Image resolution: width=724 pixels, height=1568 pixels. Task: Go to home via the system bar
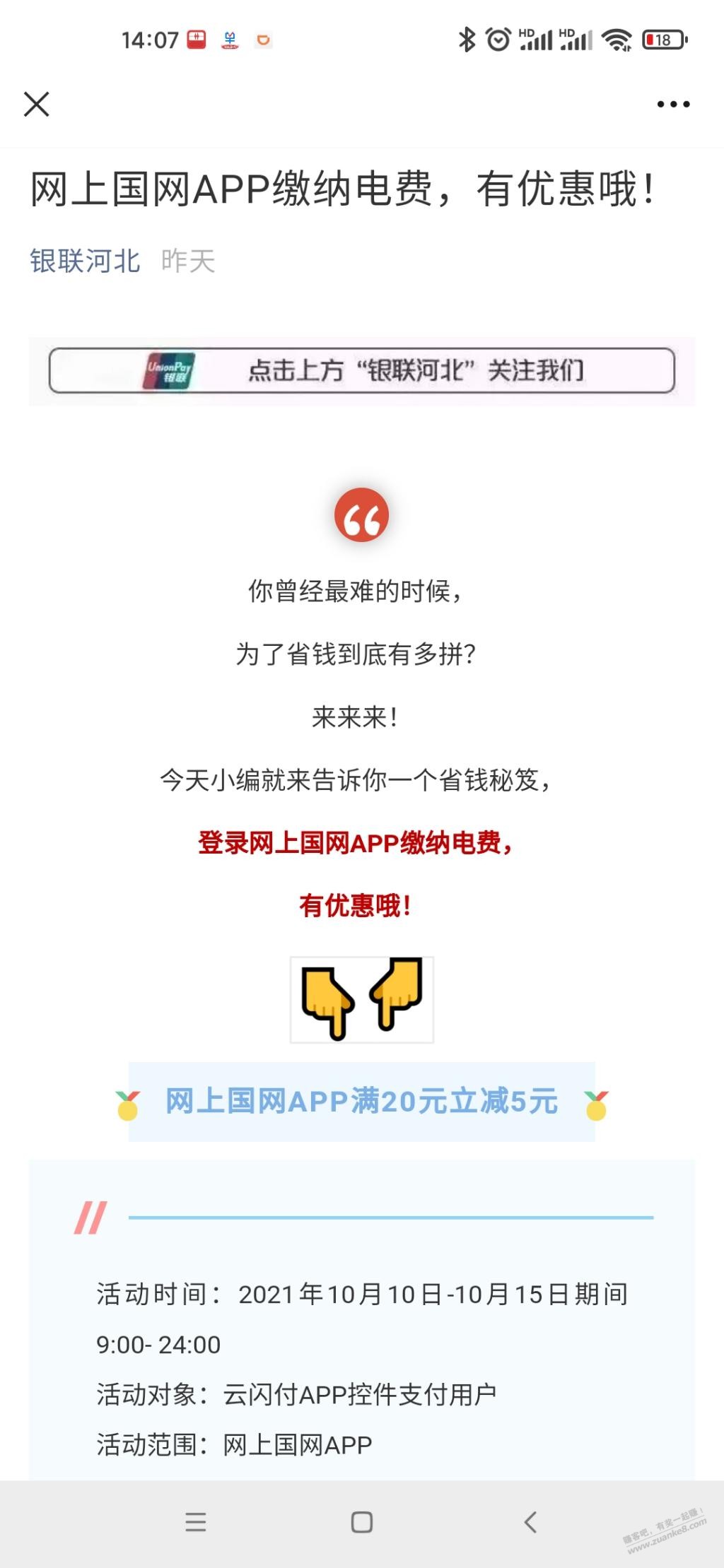[x=361, y=1521]
